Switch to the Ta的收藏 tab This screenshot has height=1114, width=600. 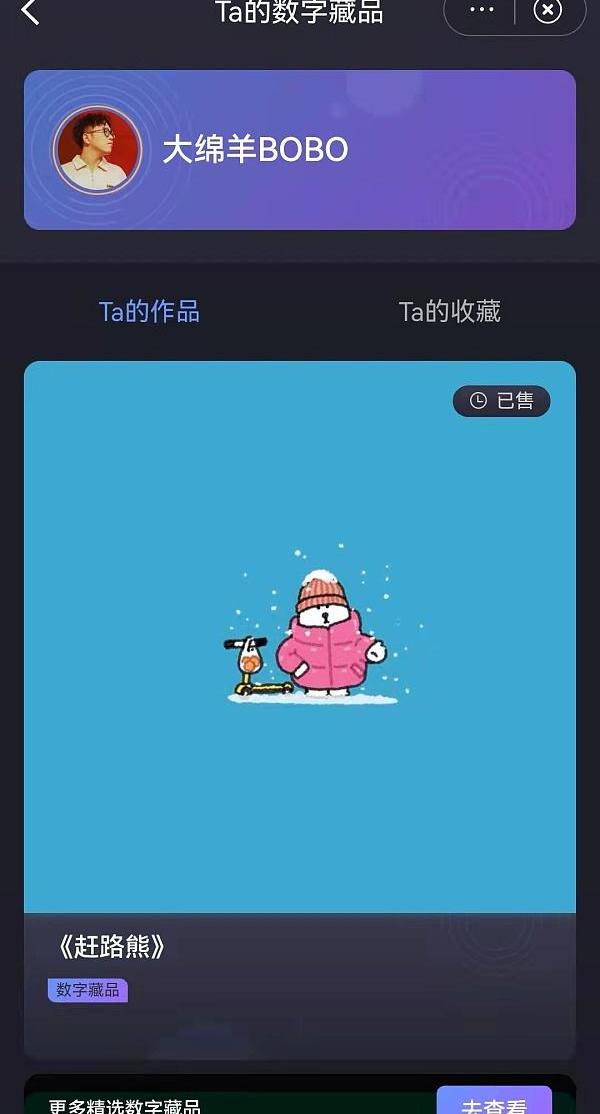coord(449,312)
